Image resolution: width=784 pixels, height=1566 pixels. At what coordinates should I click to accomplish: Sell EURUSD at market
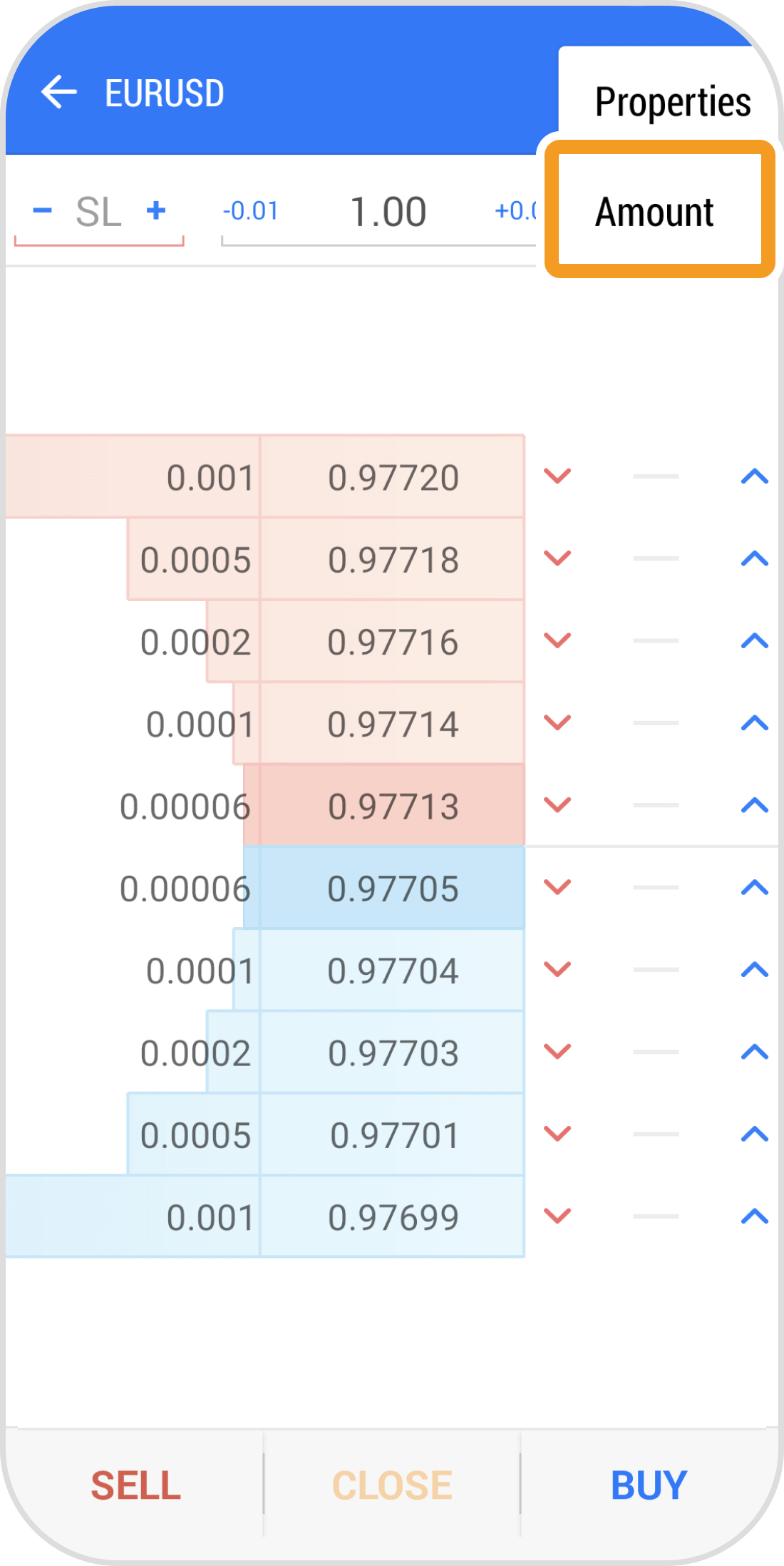coord(135,1485)
